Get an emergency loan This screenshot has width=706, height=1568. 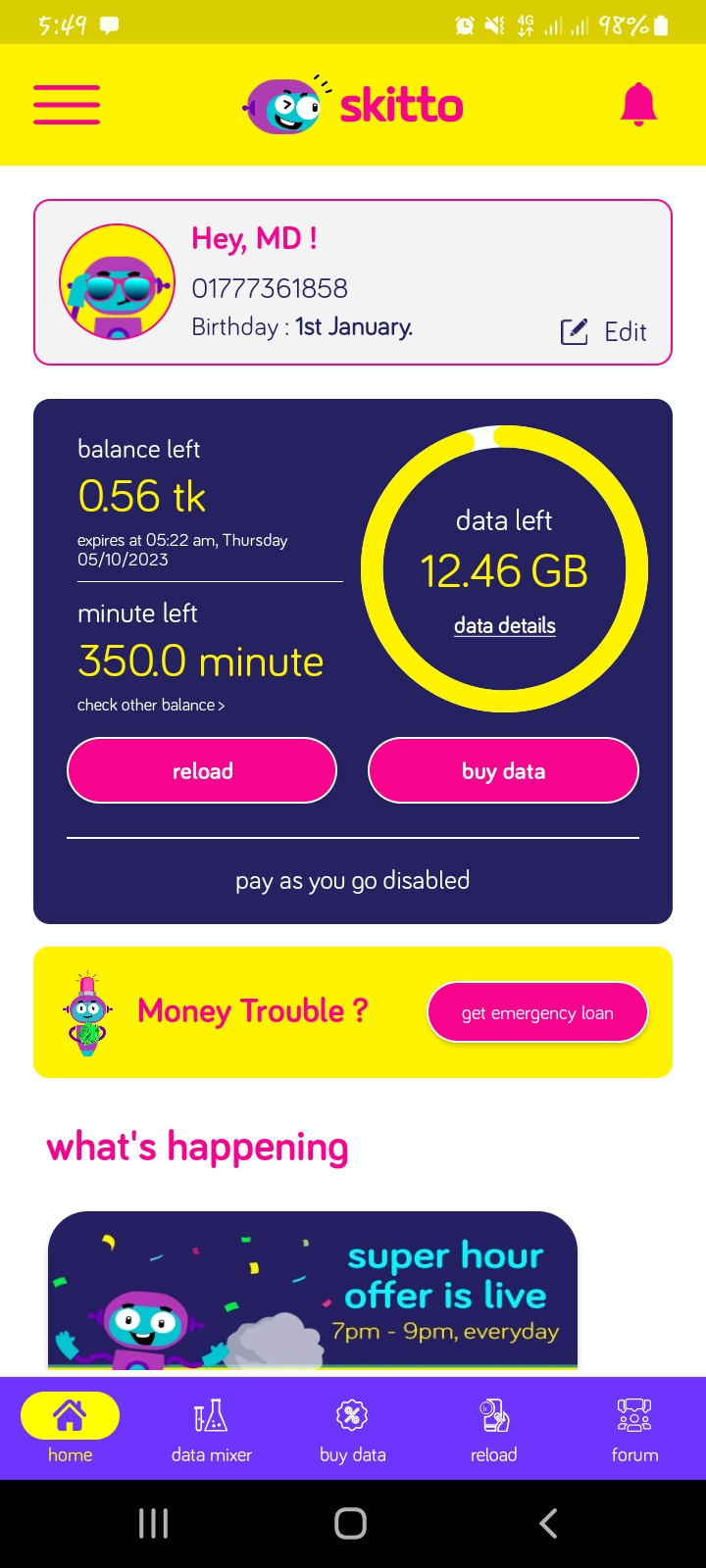[537, 1012]
